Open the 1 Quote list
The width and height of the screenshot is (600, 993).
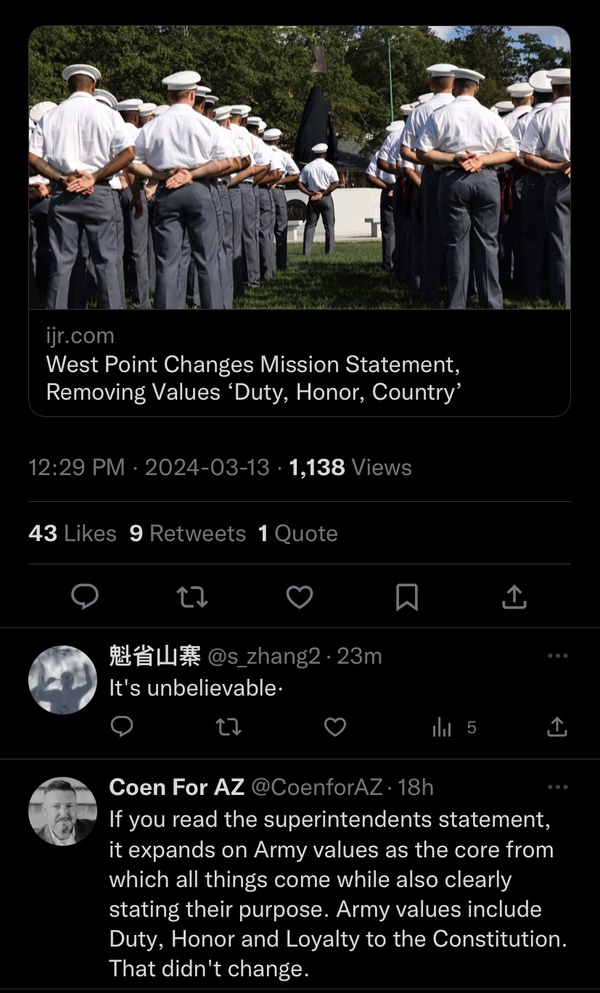point(297,534)
